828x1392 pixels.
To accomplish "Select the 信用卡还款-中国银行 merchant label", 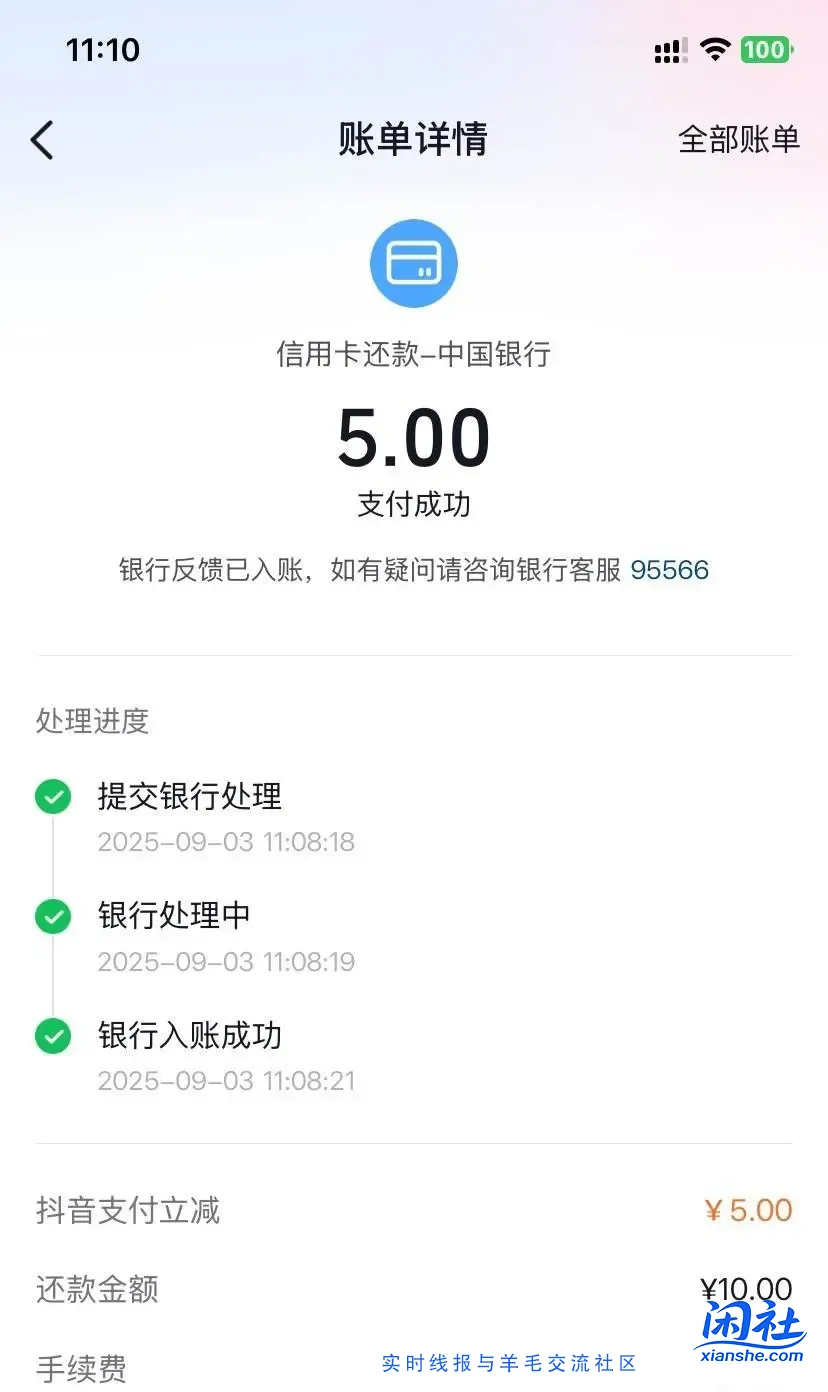I will 413,355.
